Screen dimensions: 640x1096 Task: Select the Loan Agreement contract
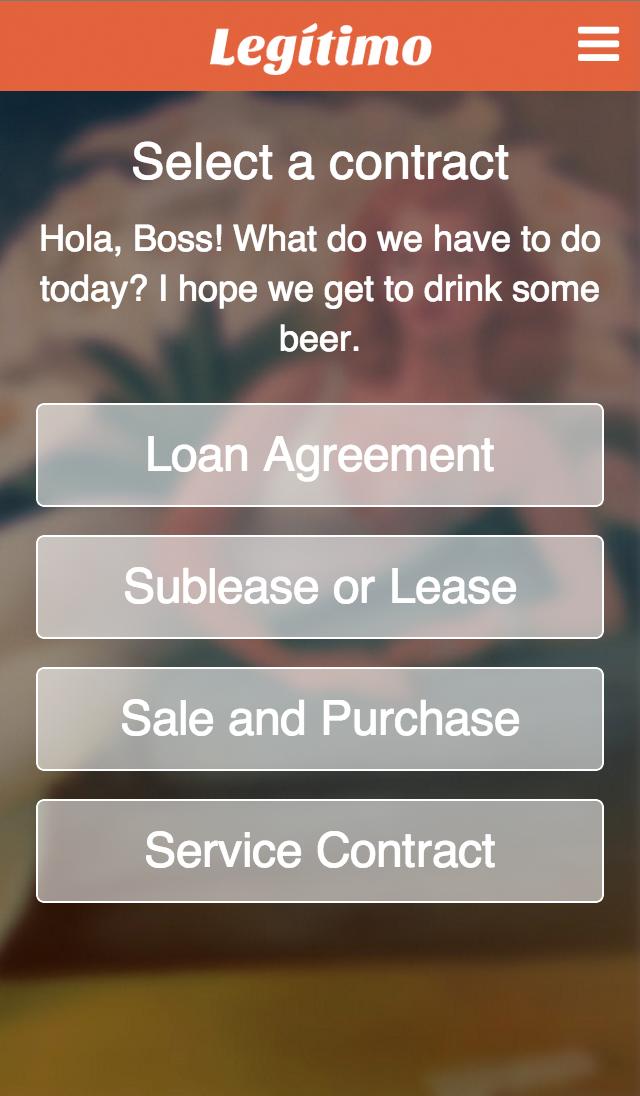click(320, 455)
